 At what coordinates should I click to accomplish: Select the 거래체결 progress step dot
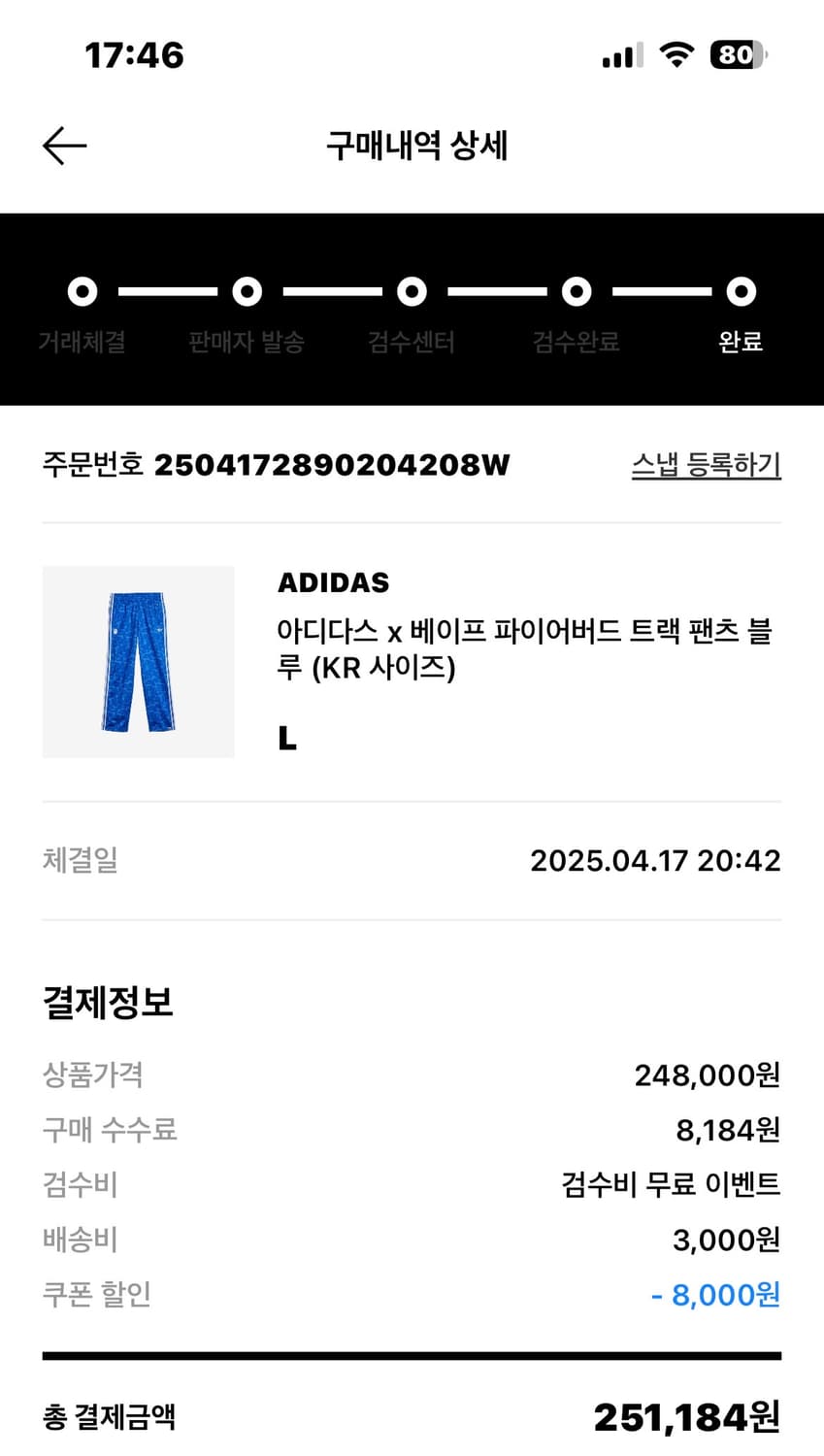tap(82, 291)
